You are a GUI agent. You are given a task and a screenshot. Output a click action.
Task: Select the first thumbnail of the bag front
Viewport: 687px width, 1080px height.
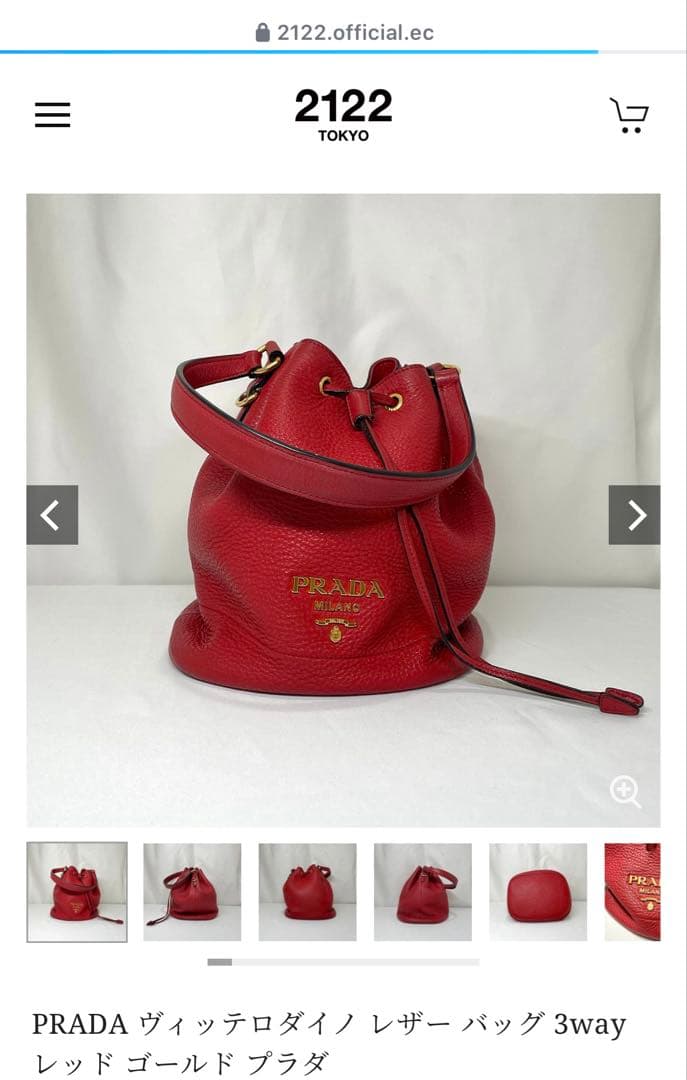point(77,892)
